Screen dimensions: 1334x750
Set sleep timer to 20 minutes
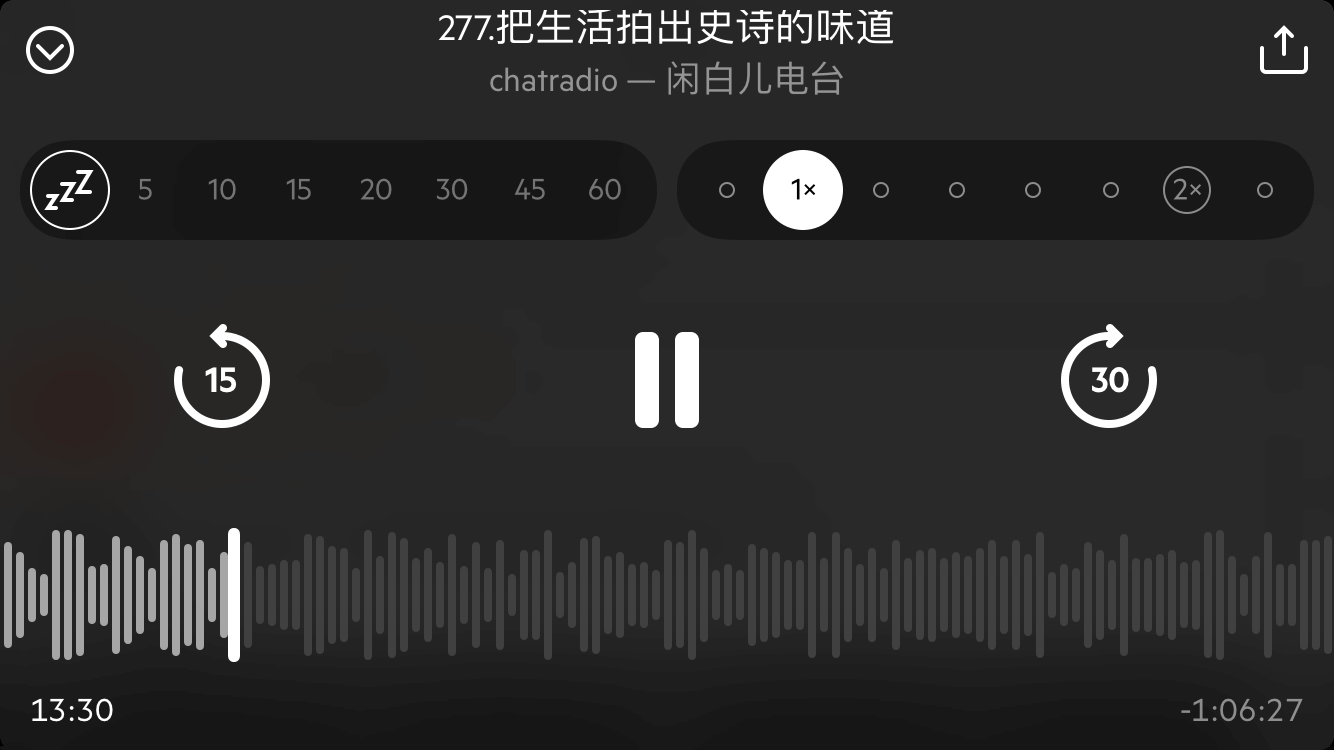click(375, 190)
